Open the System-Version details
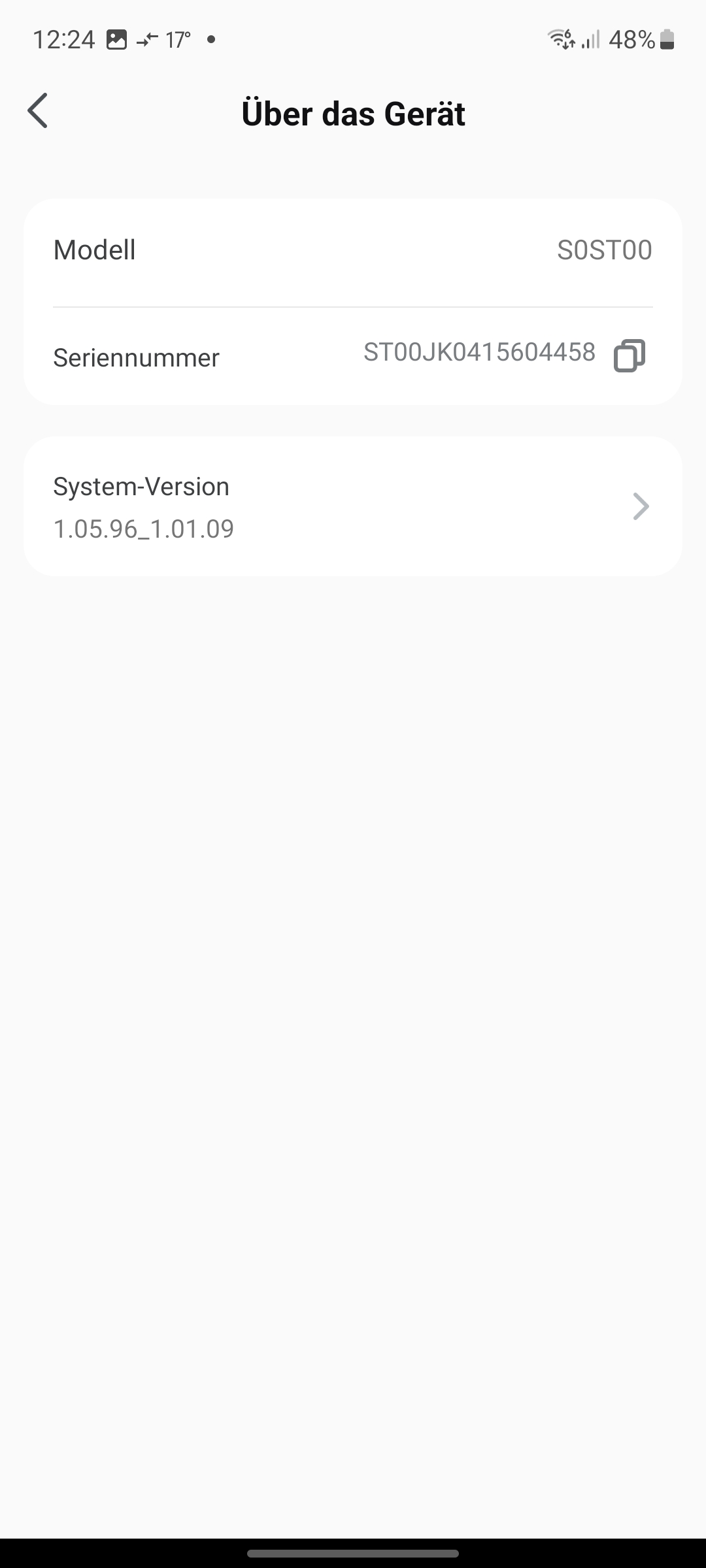The width and height of the screenshot is (706, 1568). point(353,507)
